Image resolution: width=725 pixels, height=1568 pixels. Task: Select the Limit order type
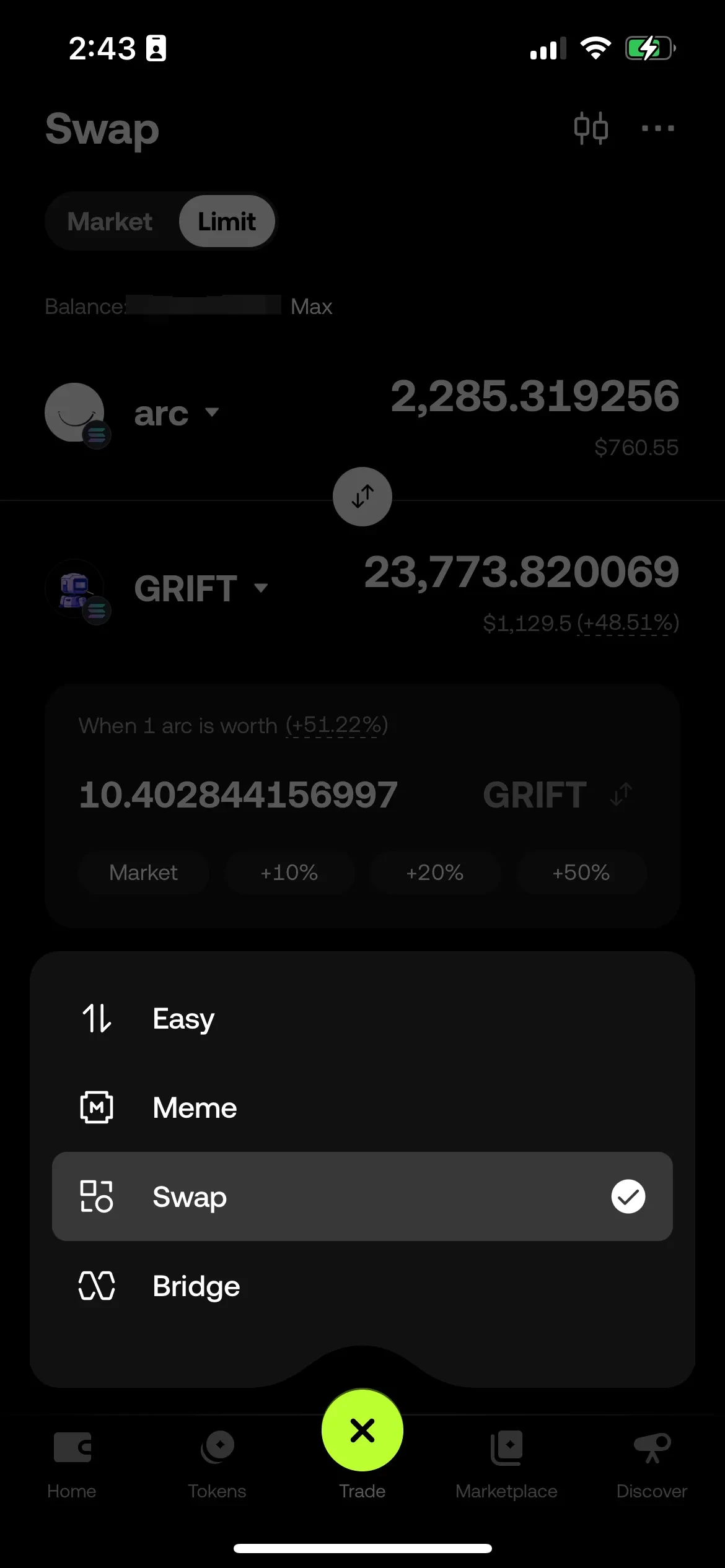[227, 222]
